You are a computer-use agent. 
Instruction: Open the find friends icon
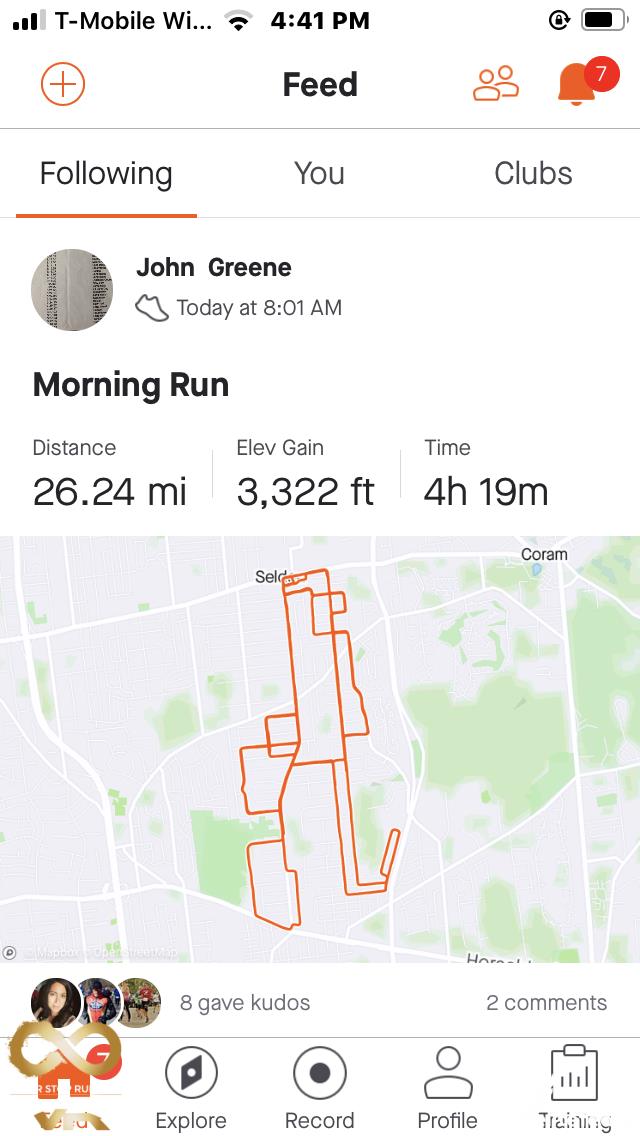click(496, 84)
